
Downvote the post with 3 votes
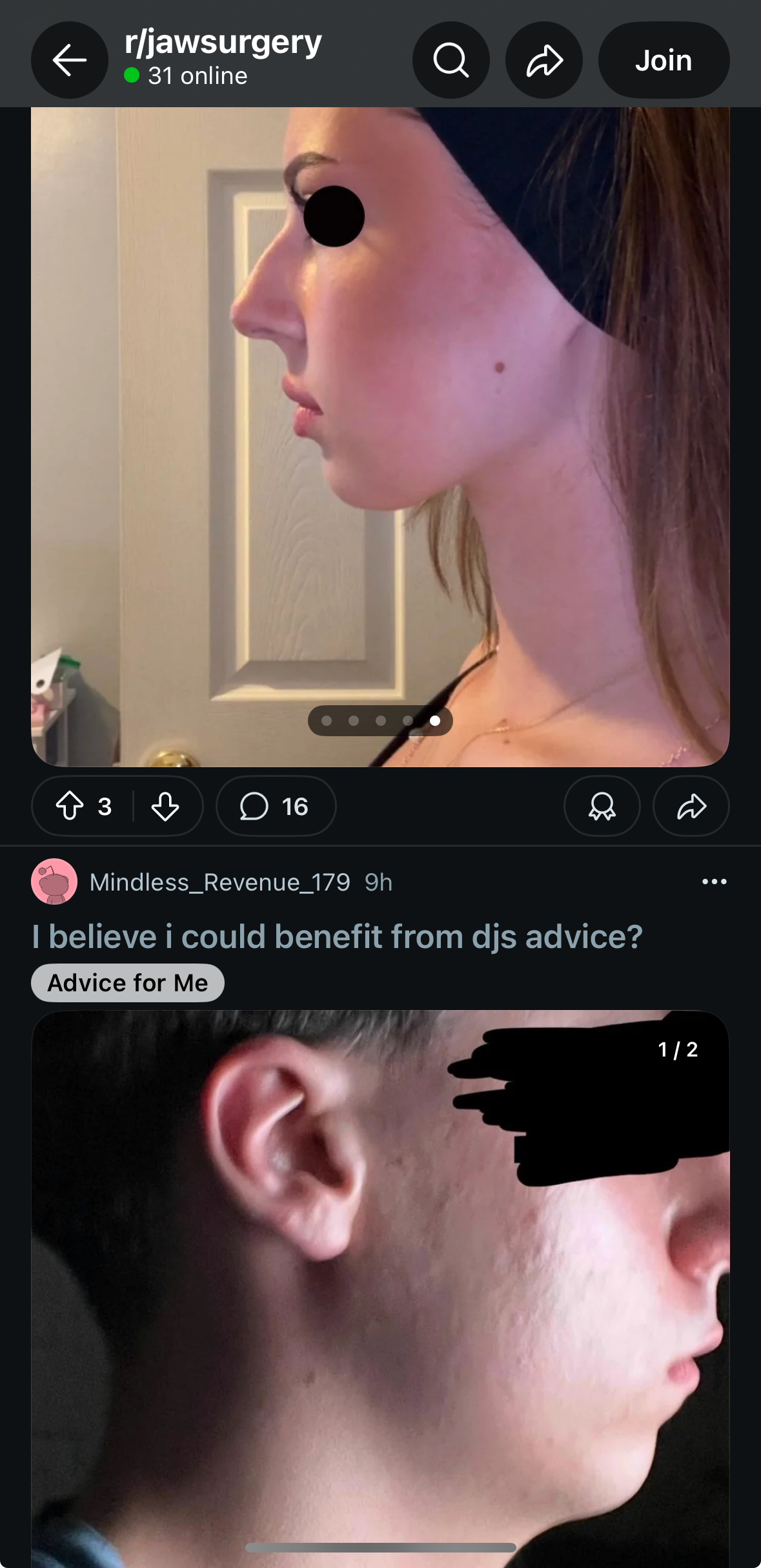(165, 806)
